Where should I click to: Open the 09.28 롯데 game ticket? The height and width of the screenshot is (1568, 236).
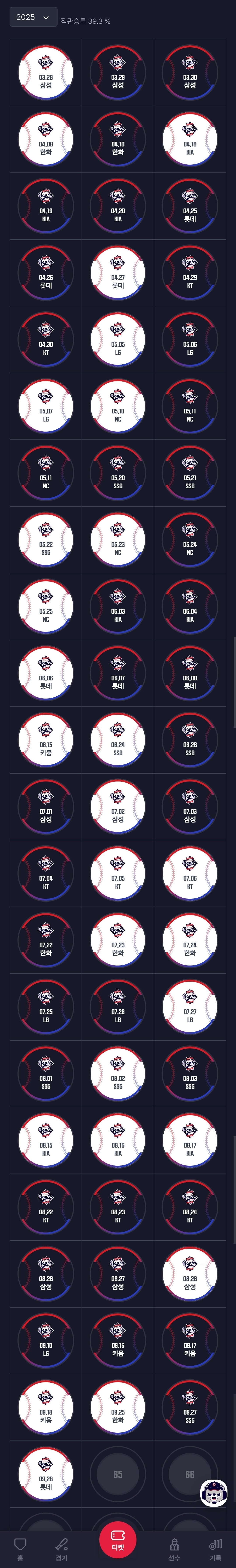pos(46,1474)
